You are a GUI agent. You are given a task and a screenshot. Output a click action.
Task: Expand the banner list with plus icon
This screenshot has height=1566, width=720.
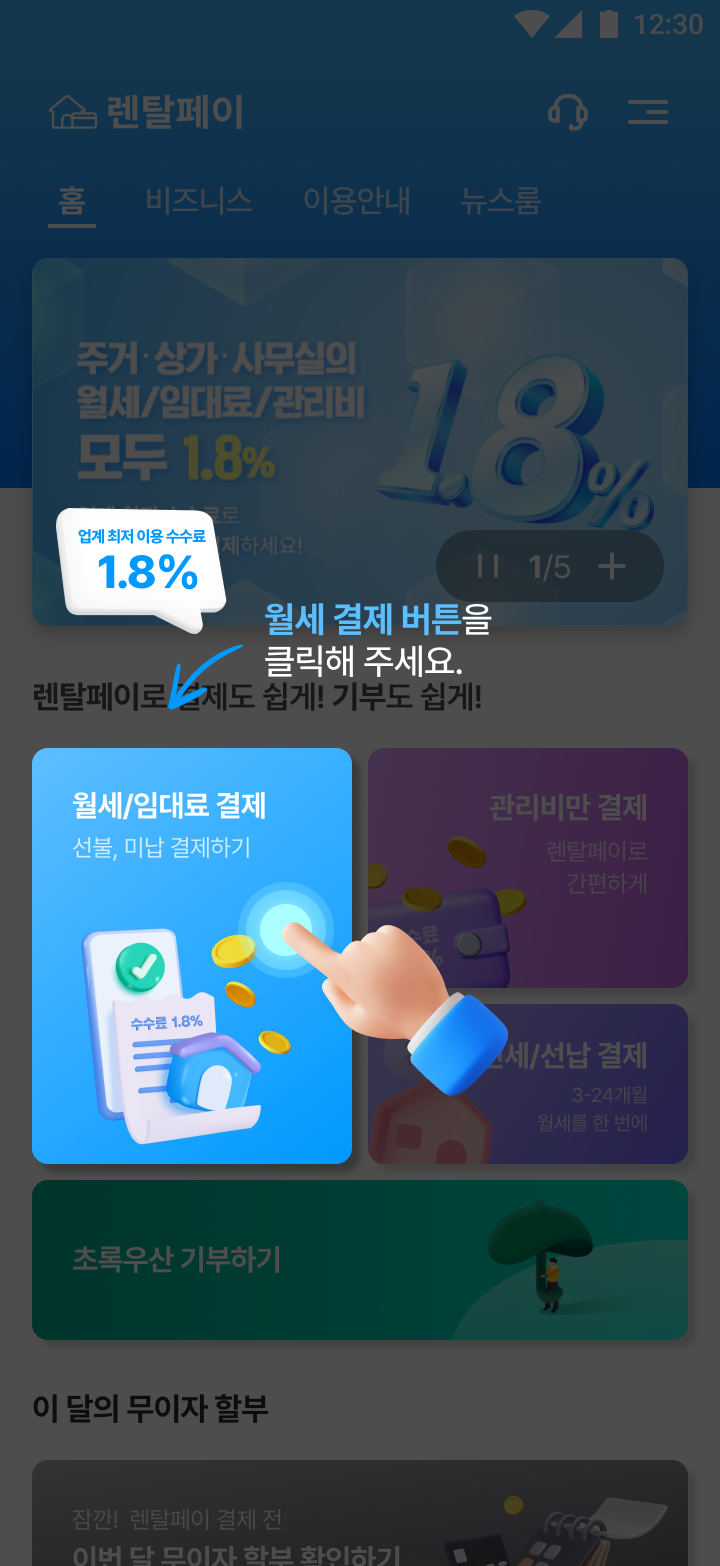612,567
